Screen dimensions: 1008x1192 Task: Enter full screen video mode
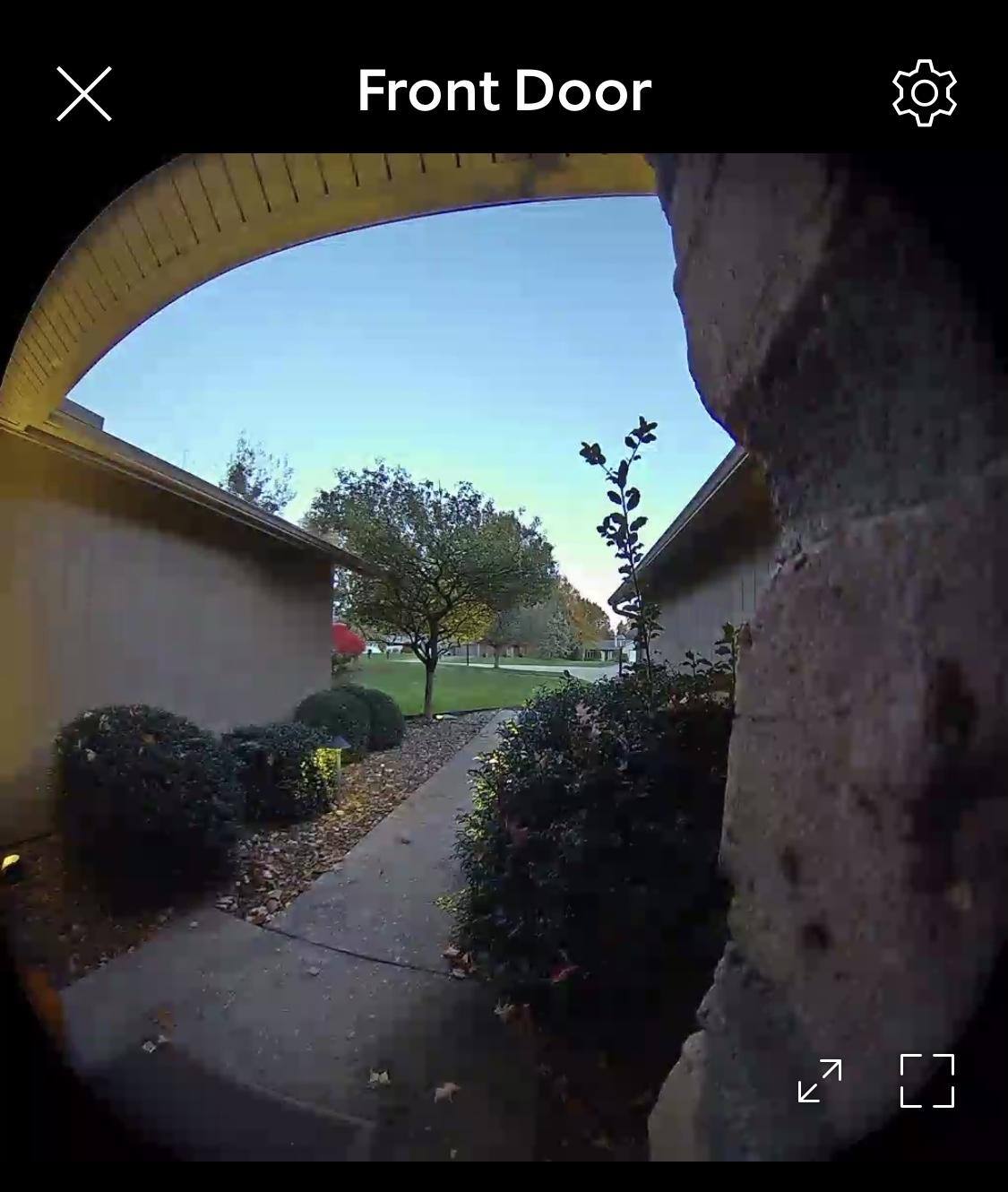coord(927,1081)
